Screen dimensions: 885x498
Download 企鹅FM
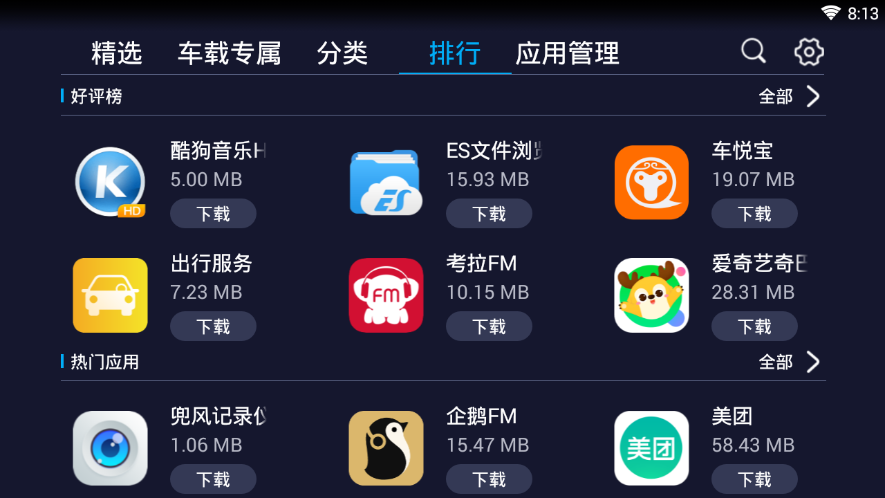tap(489, 479)
